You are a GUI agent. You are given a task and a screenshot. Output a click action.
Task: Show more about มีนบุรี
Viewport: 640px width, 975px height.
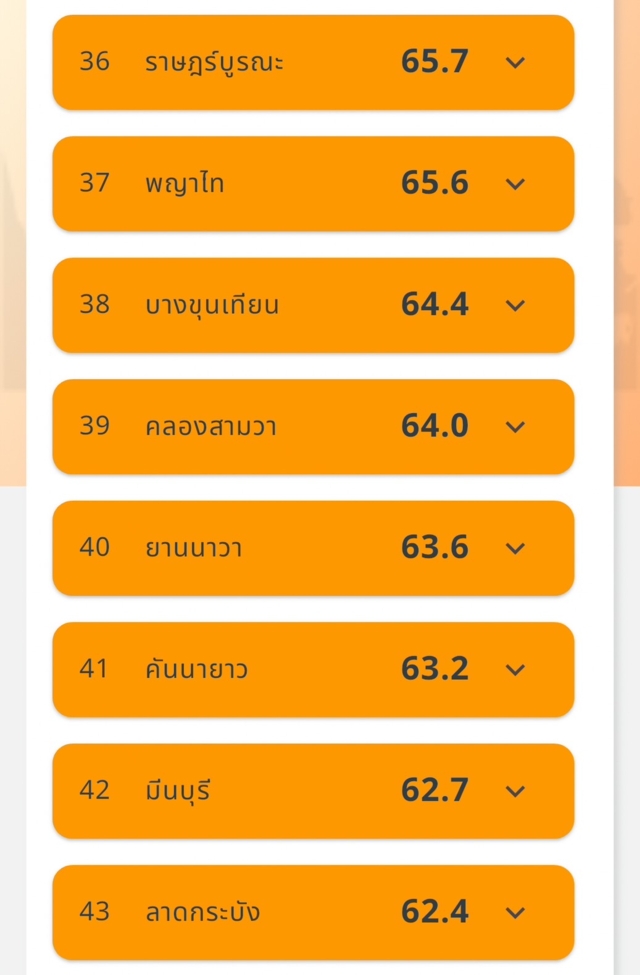pos(515,791)
